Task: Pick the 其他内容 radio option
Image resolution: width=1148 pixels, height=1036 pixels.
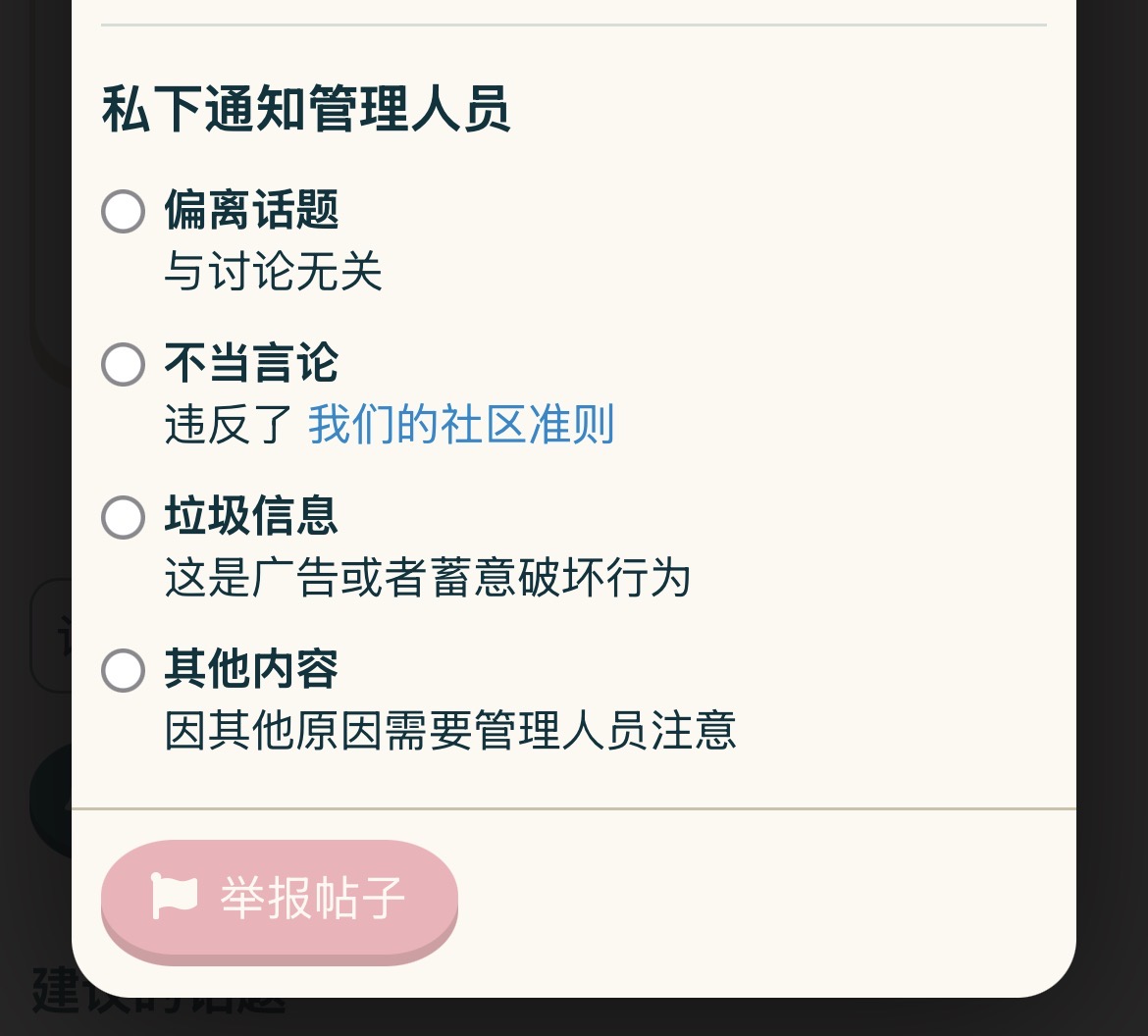Action: (124, 670)
